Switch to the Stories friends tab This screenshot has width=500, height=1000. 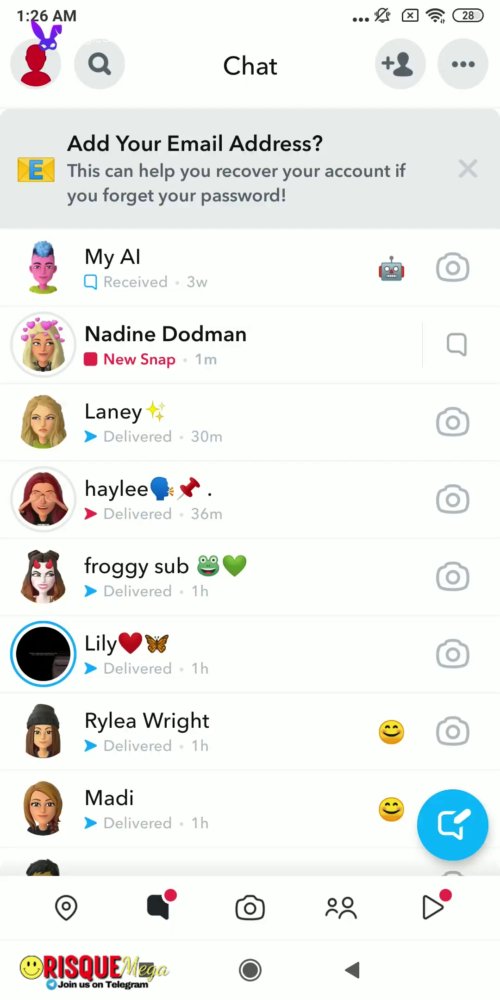[x=341, y=907]
